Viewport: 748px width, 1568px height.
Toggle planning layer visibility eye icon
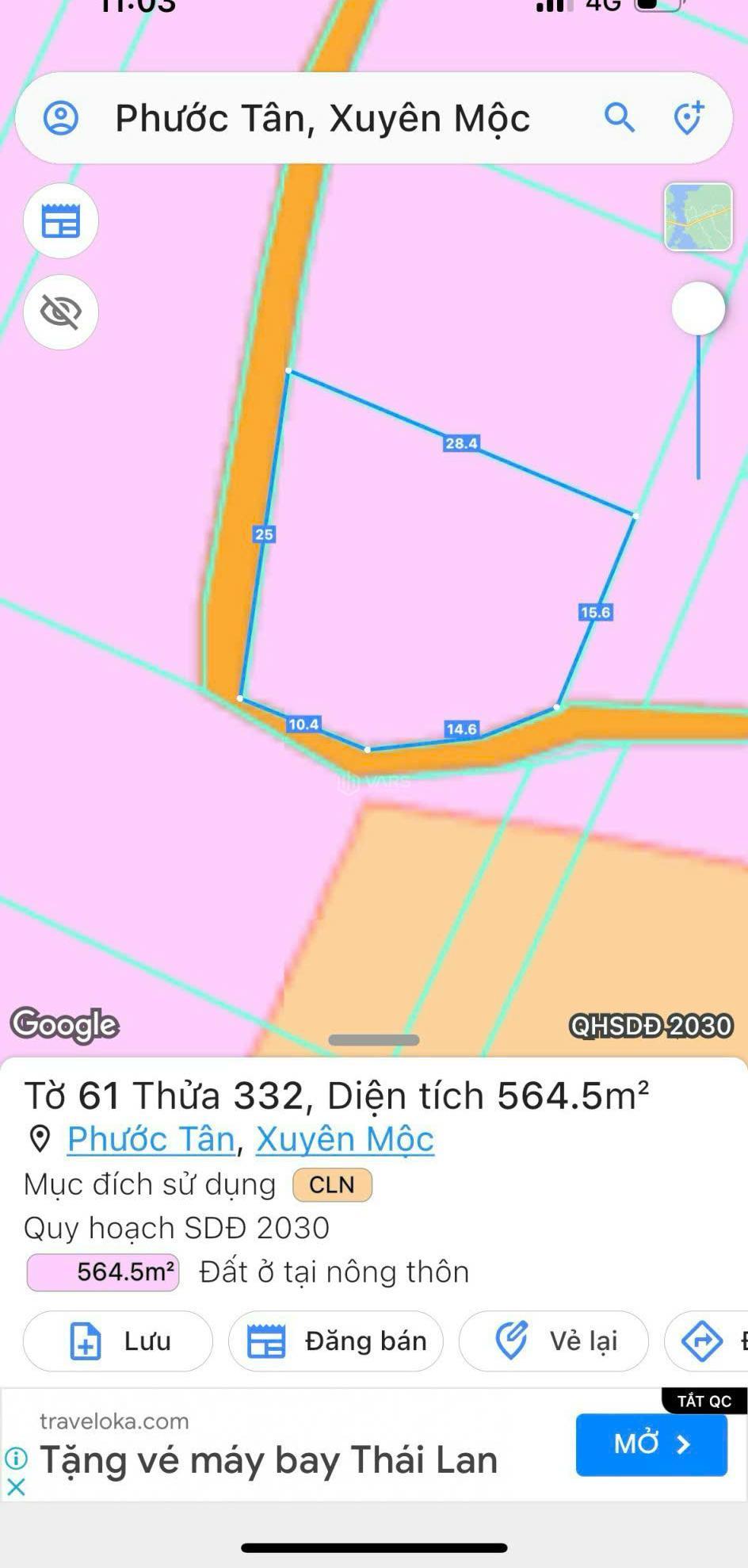(61, 312)
